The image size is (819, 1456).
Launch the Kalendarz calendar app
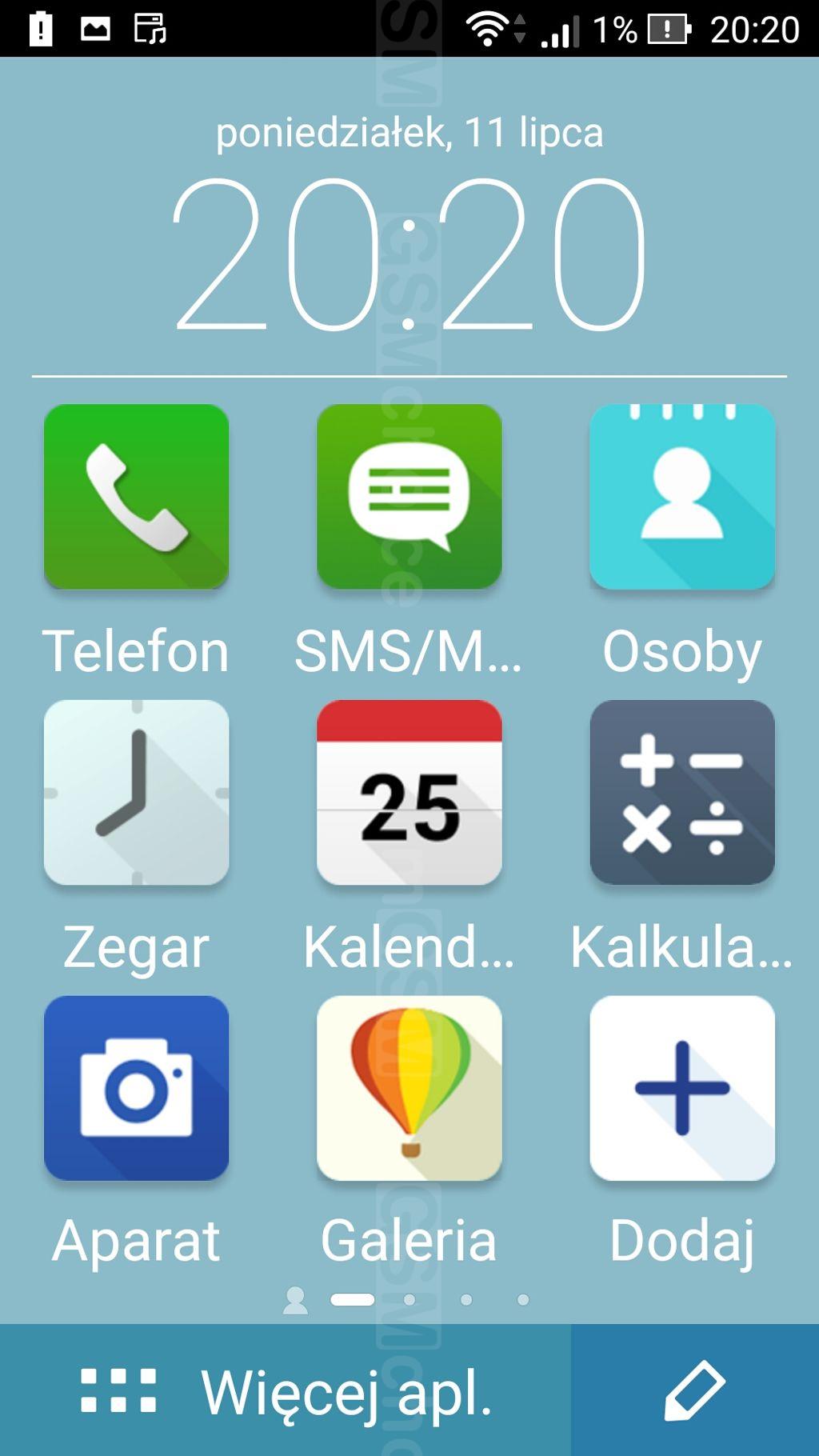409,793
